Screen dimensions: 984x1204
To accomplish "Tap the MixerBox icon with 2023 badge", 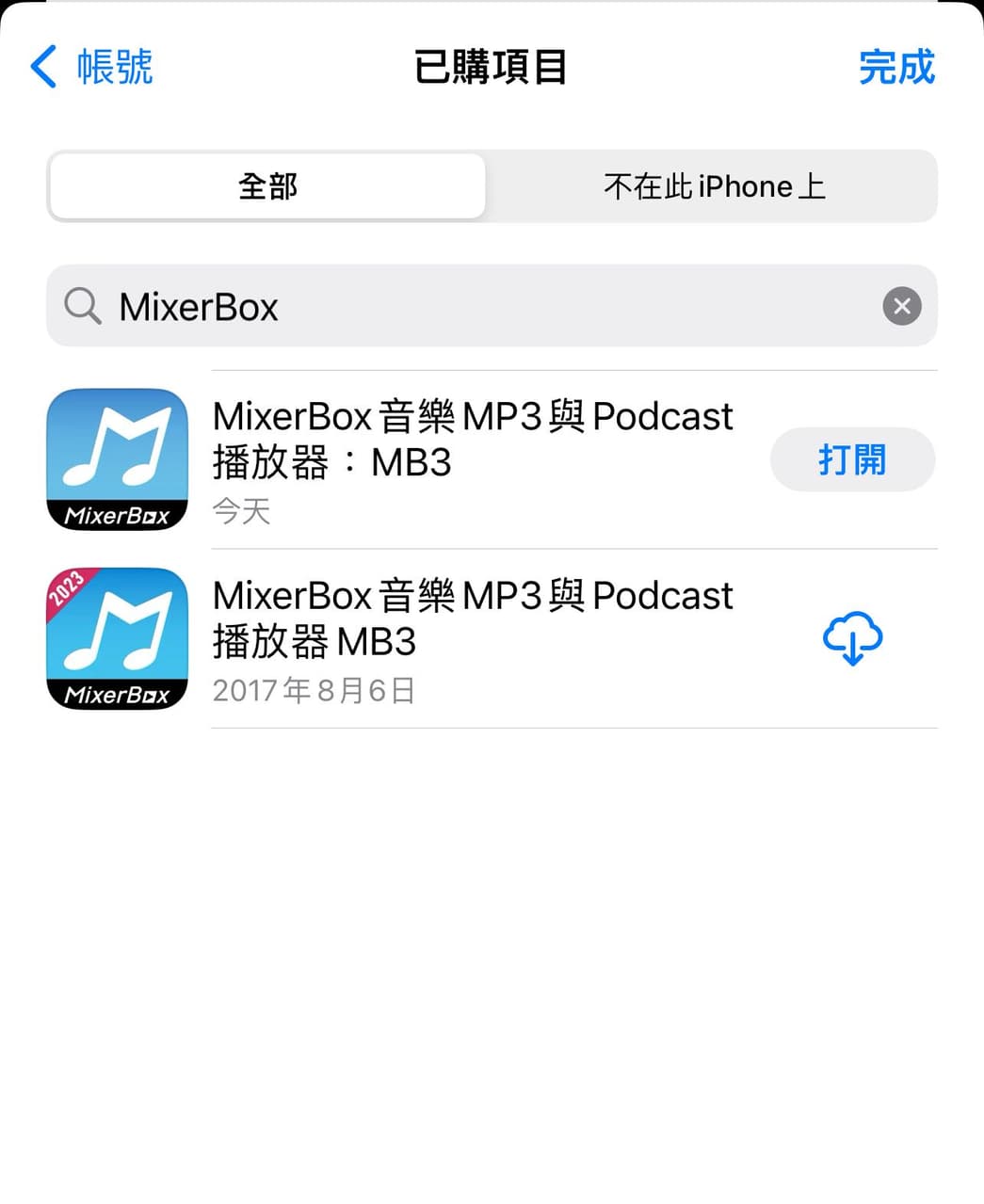I will (x=117, y=638).
